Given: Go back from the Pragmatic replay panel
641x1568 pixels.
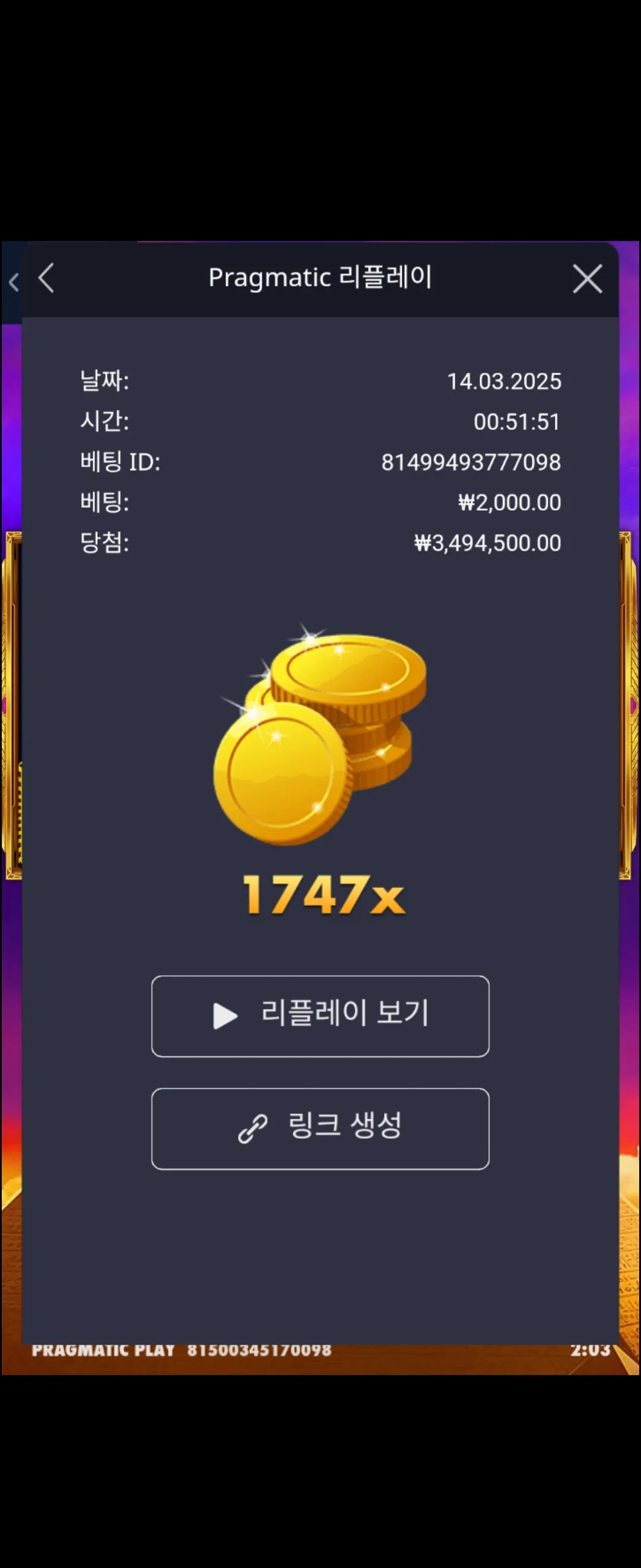Looking at the screenshot, I should [x=47, y=278].
